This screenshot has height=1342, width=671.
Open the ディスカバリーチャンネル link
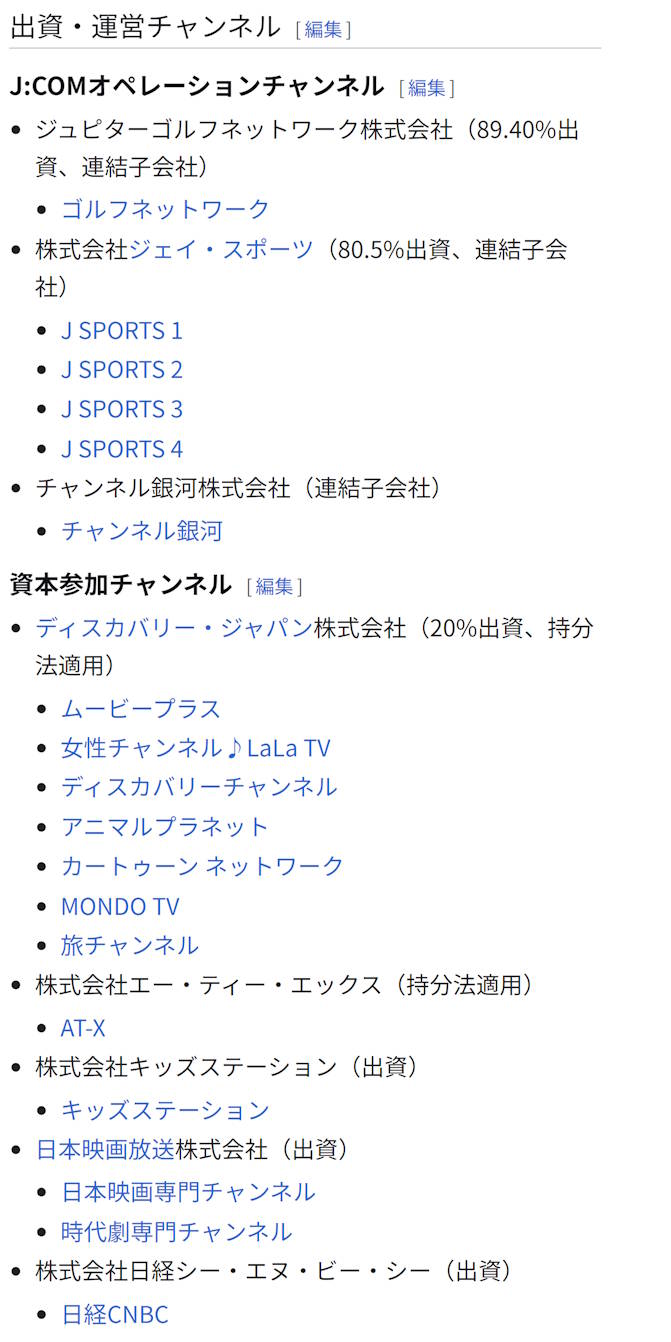(199, 787)
